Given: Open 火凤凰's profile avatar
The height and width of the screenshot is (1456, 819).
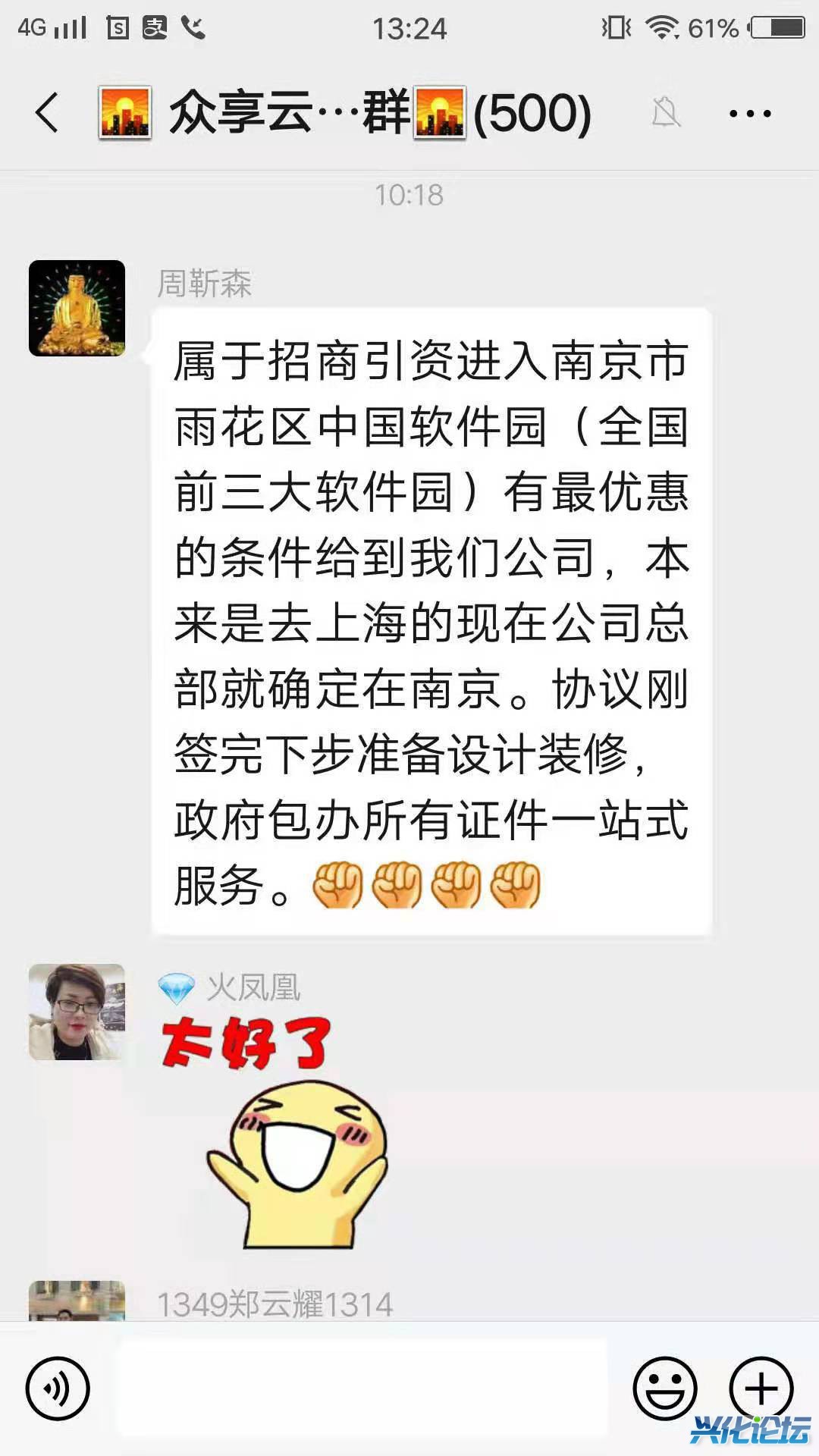Looking at the screenshot, I should (77, 1012).
